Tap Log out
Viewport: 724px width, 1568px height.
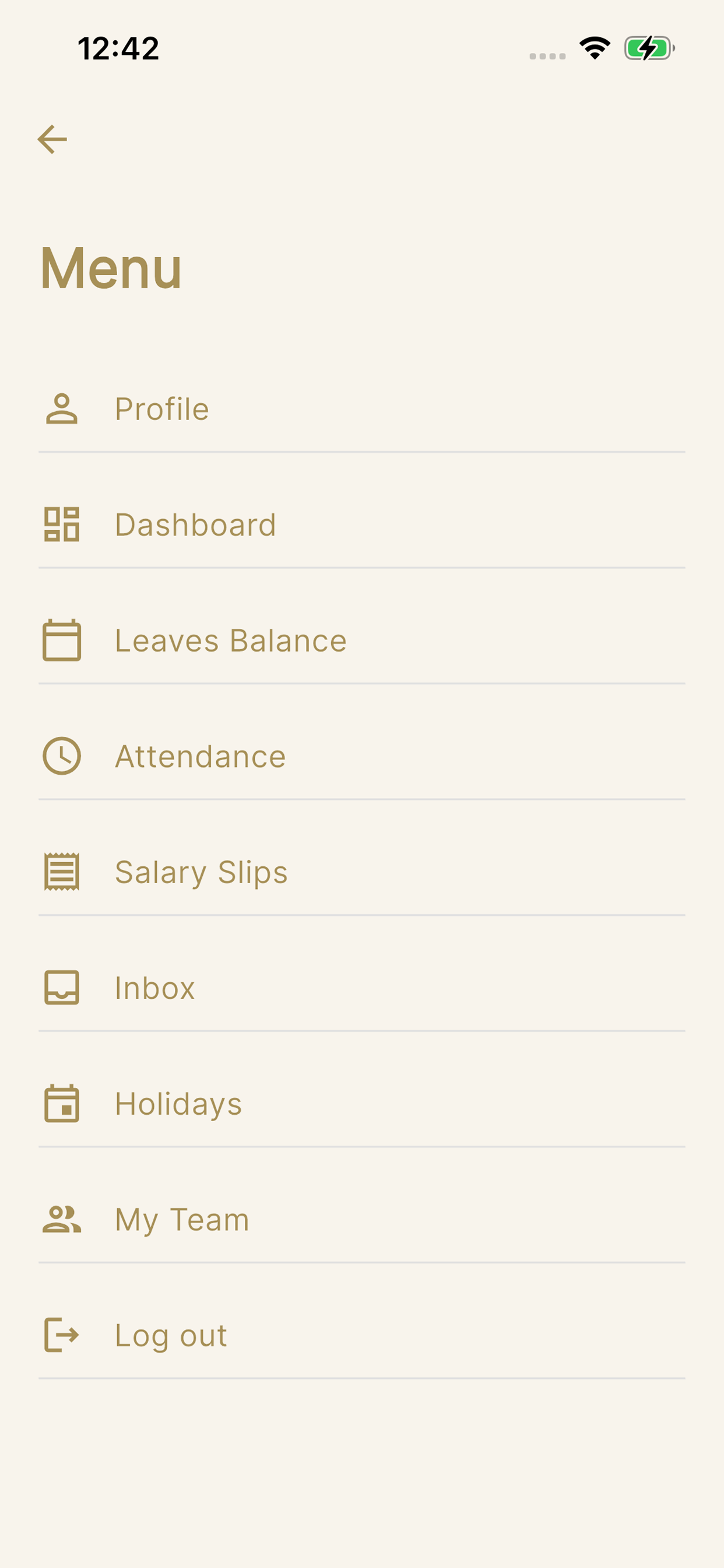coord(362,1335)
